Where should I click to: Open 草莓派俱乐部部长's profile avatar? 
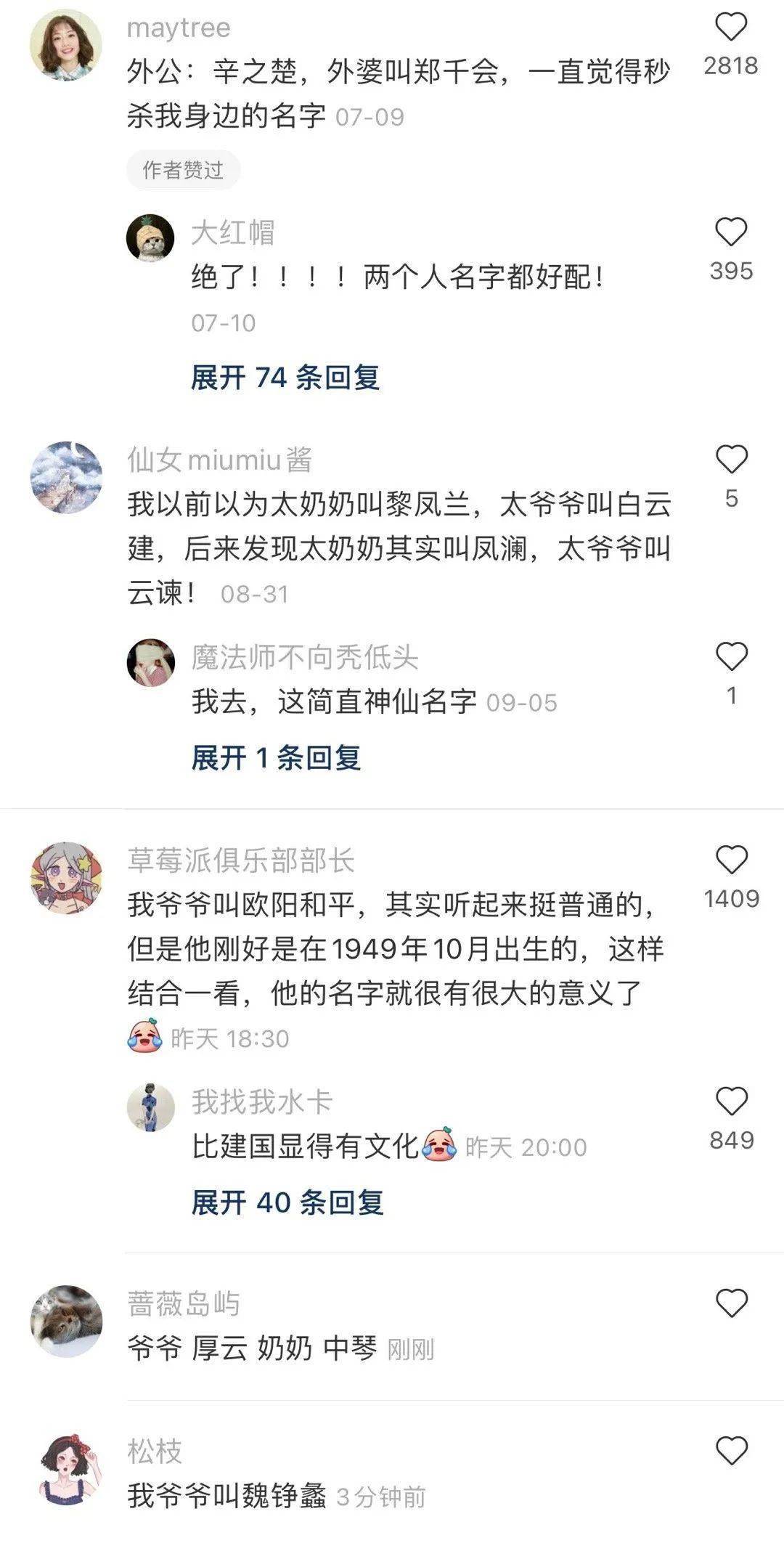66,878
